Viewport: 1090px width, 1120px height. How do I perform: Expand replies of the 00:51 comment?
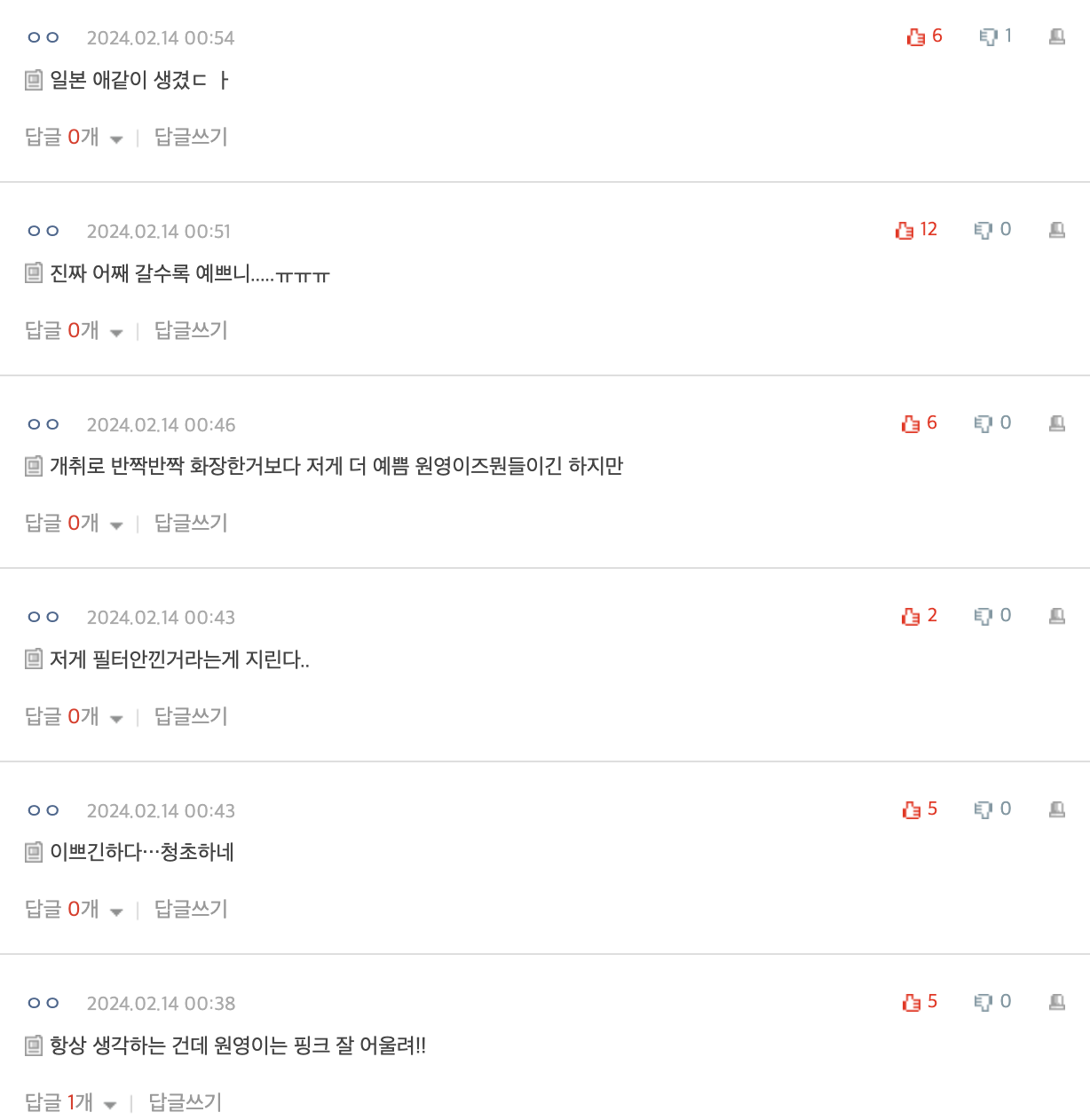(74, 330)
